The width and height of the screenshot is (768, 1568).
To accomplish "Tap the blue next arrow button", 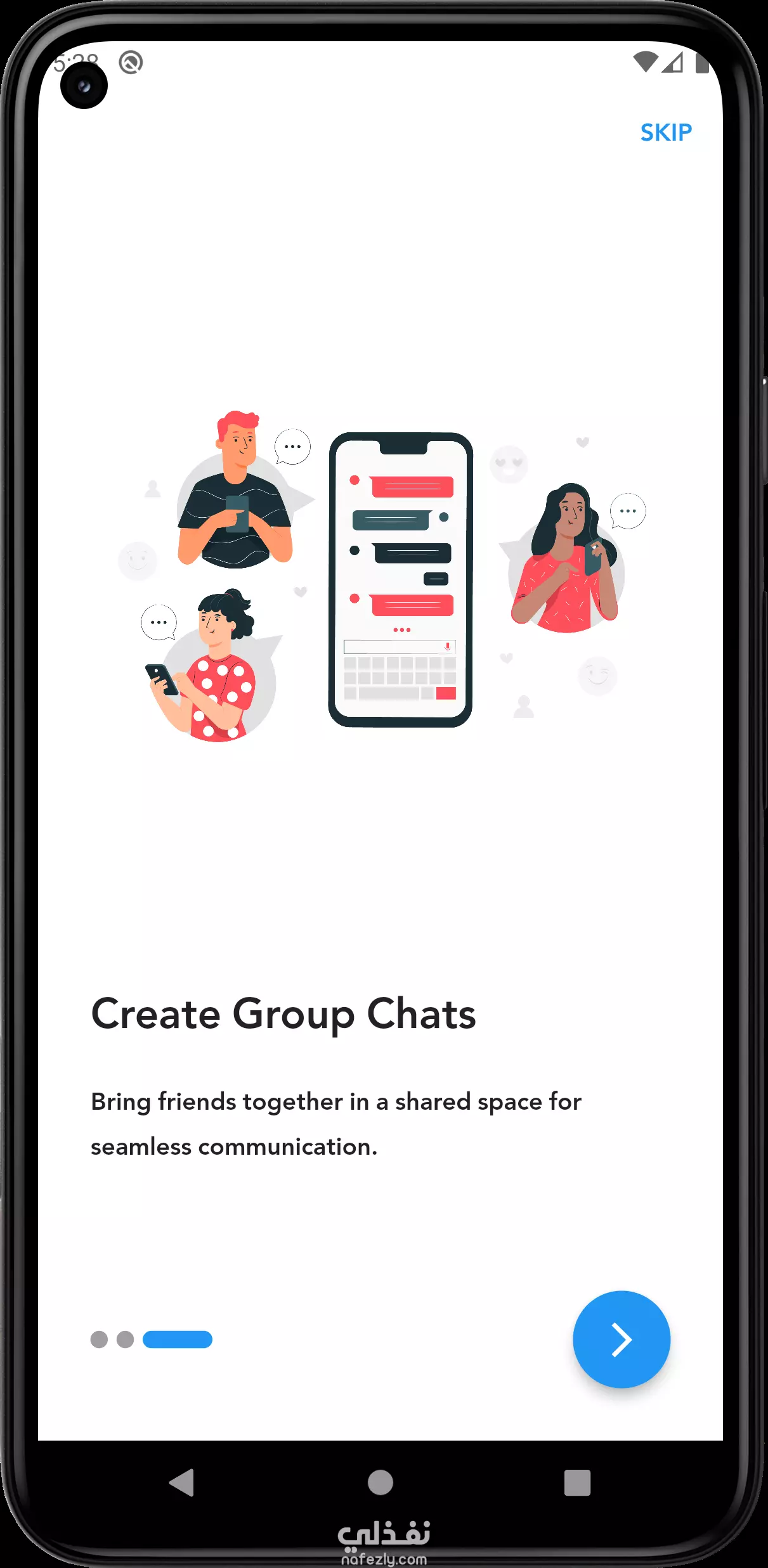I will click(x=622, y=1339).
